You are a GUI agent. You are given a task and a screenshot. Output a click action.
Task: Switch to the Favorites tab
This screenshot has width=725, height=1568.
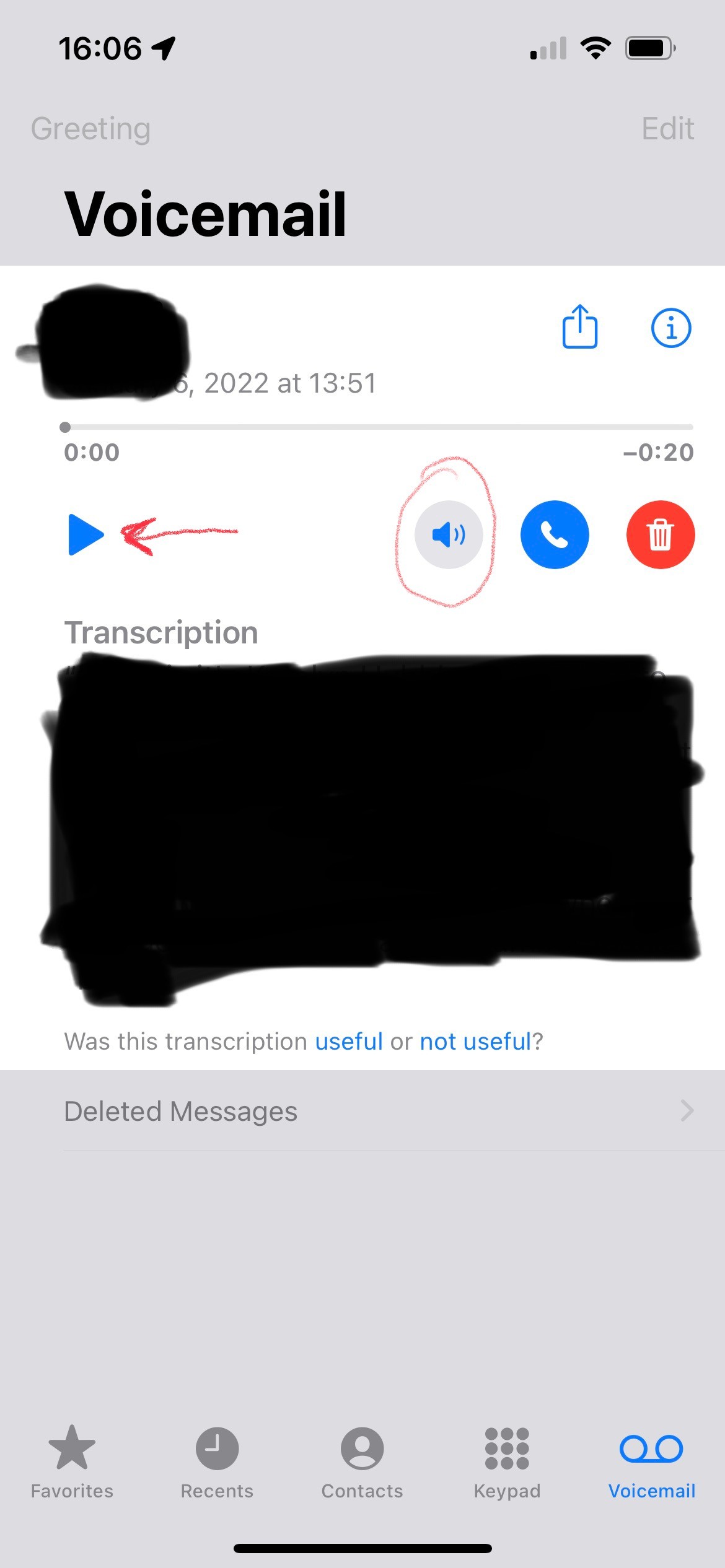(x=72, y=1461)
